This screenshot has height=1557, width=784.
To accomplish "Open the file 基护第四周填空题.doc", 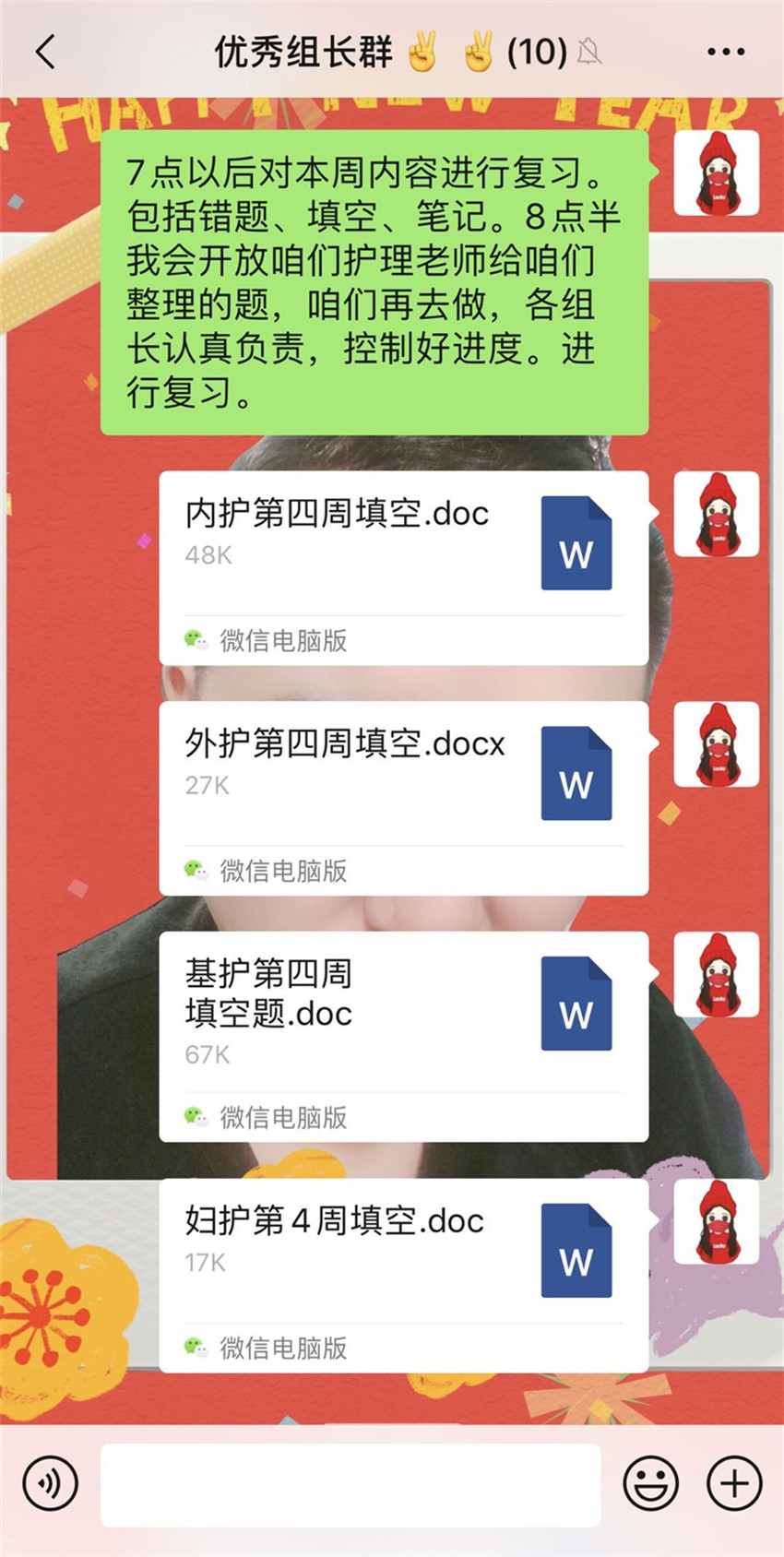I will pos(403,1037).
